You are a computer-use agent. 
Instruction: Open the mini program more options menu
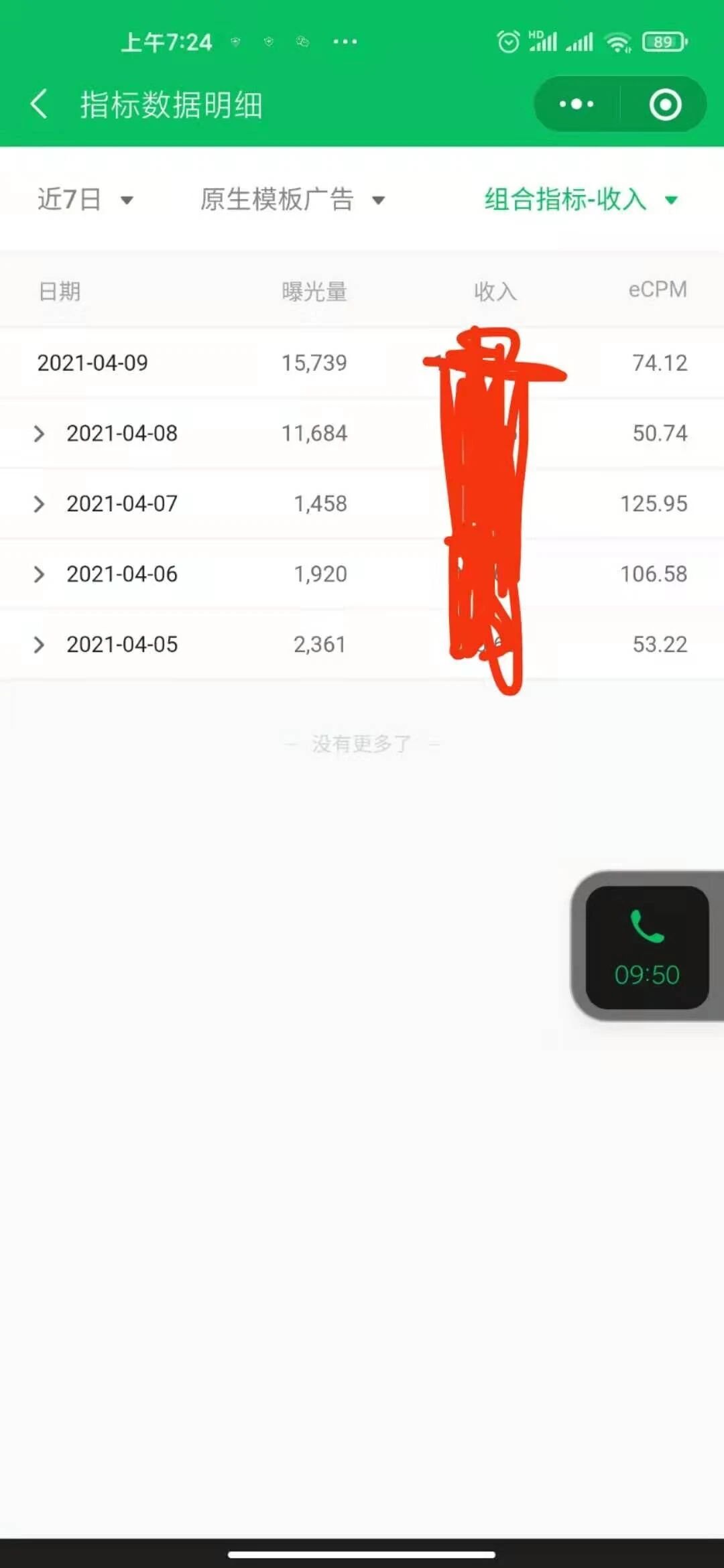[577, 105]
